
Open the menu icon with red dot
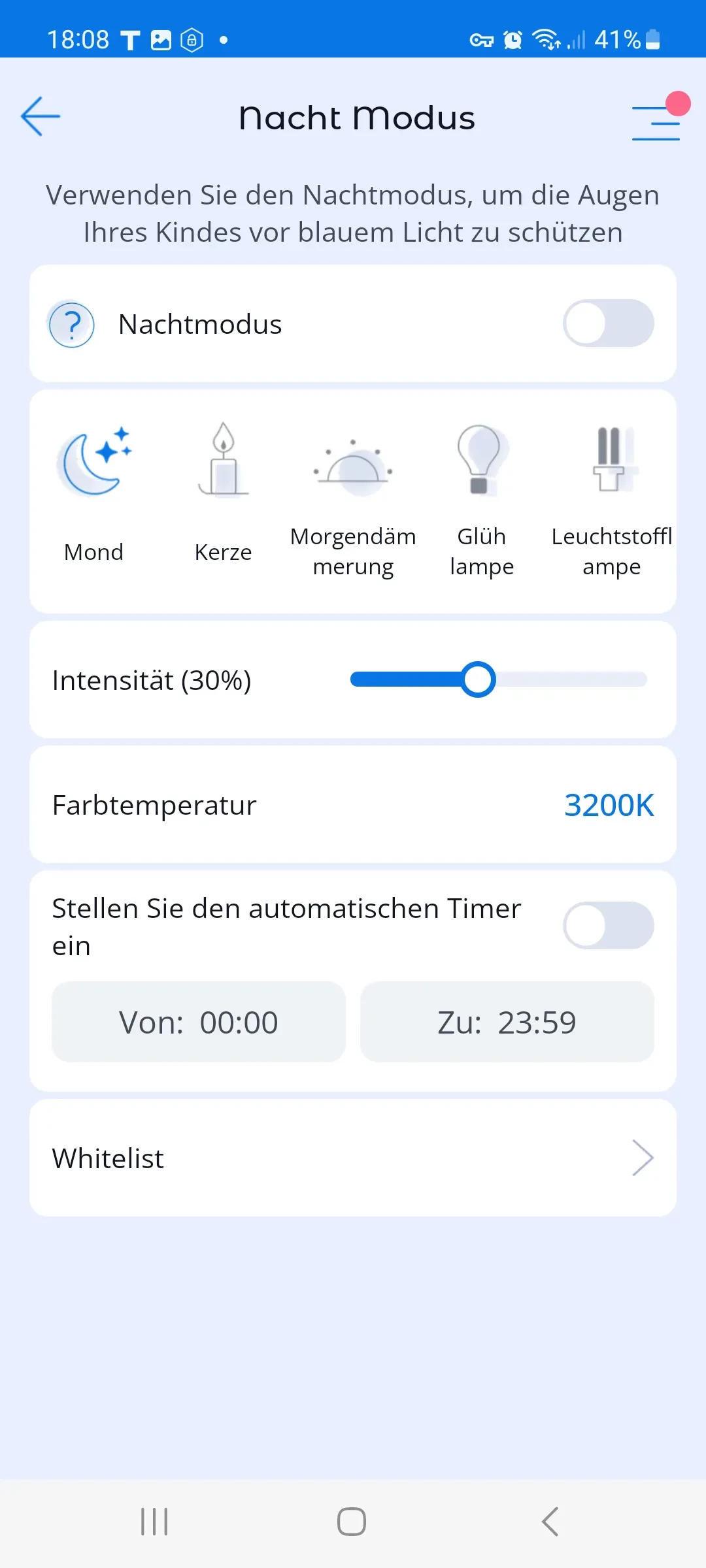point(657,122)
